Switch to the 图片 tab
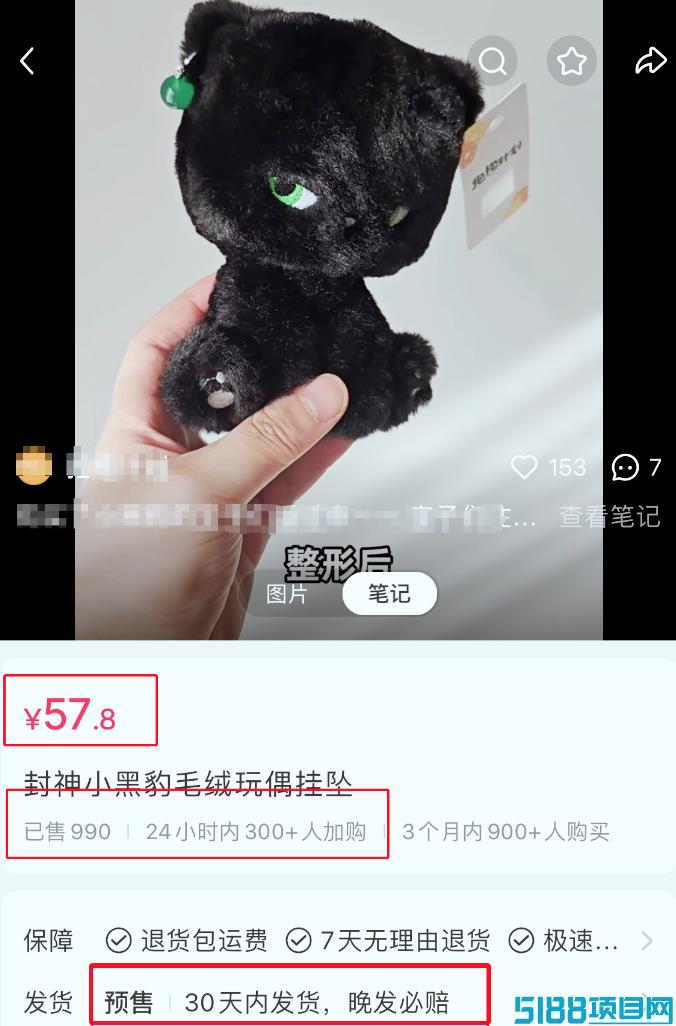 click(x=287, y=593)
